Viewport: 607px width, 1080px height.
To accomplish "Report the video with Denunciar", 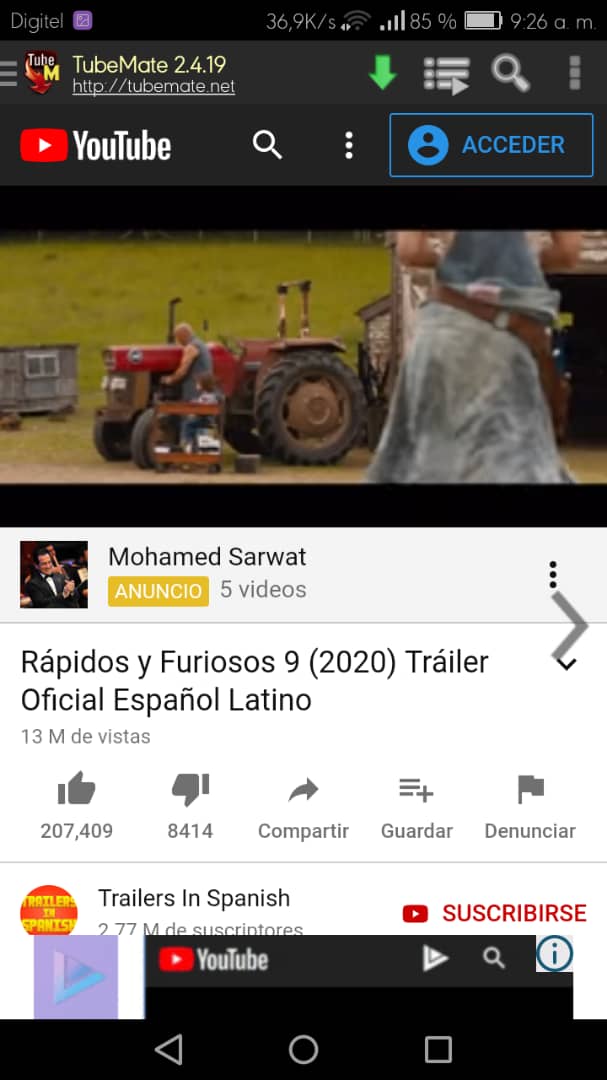I will (530, 806).
